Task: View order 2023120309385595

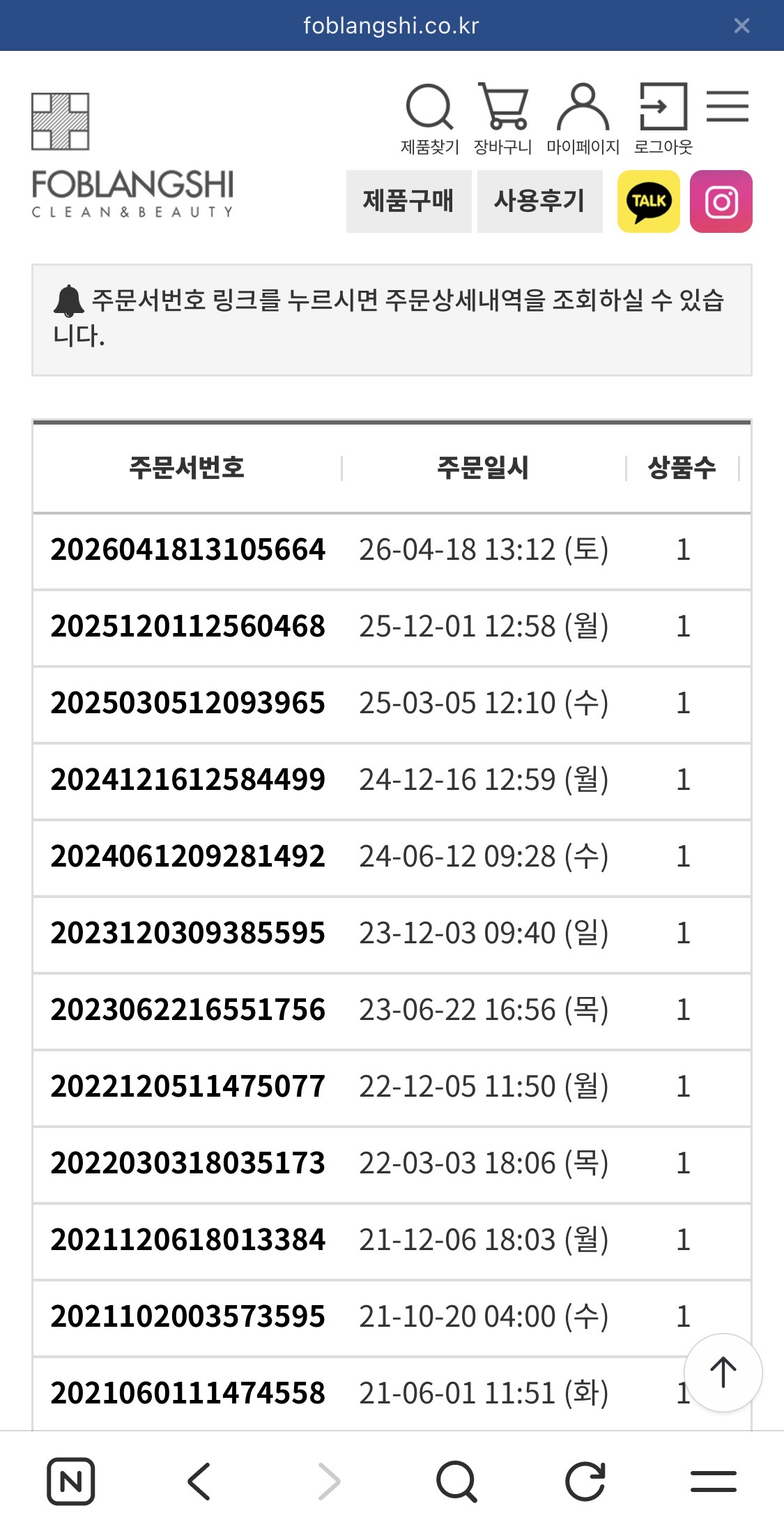Action: (187, 934)
